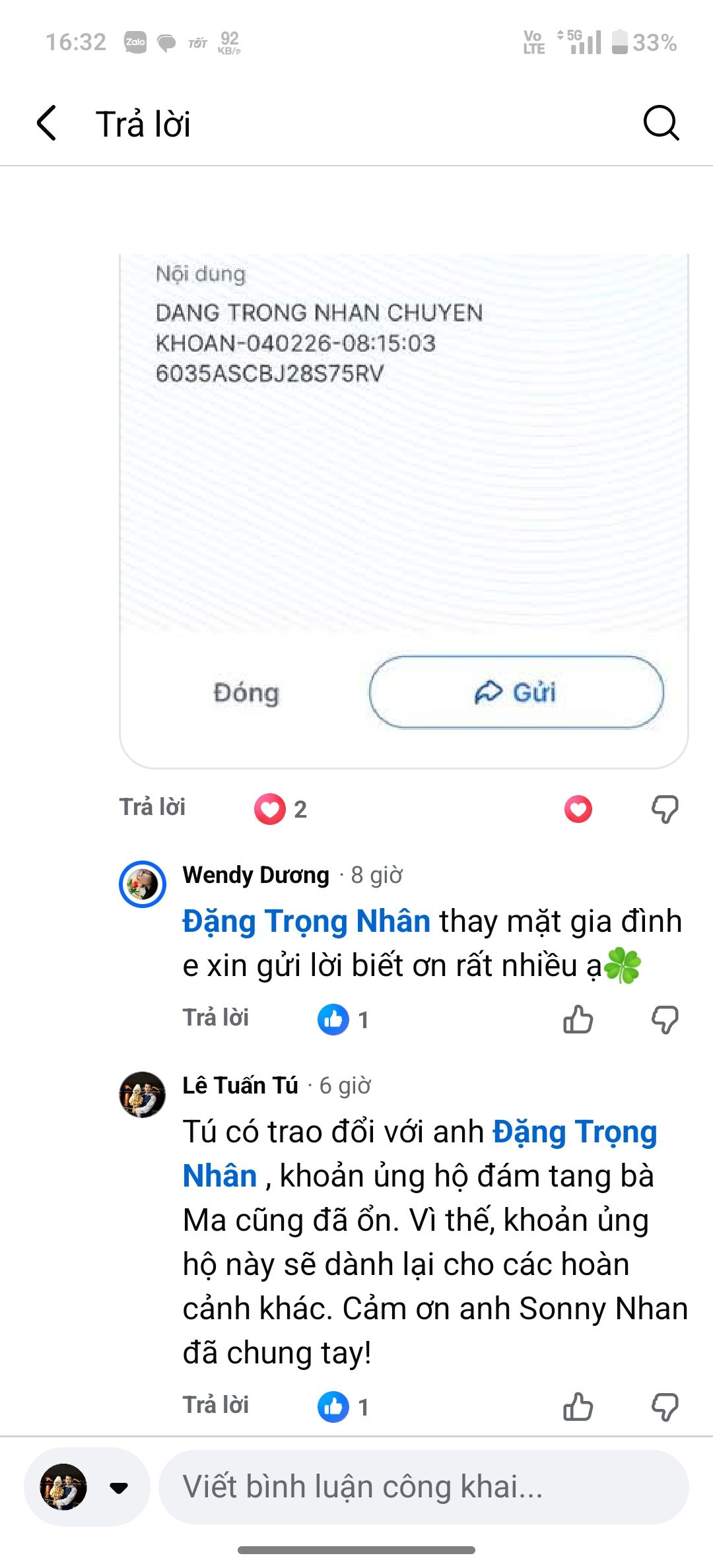Open the search magnifier icon
713x1568 pixels.
[x=661, y=123]
